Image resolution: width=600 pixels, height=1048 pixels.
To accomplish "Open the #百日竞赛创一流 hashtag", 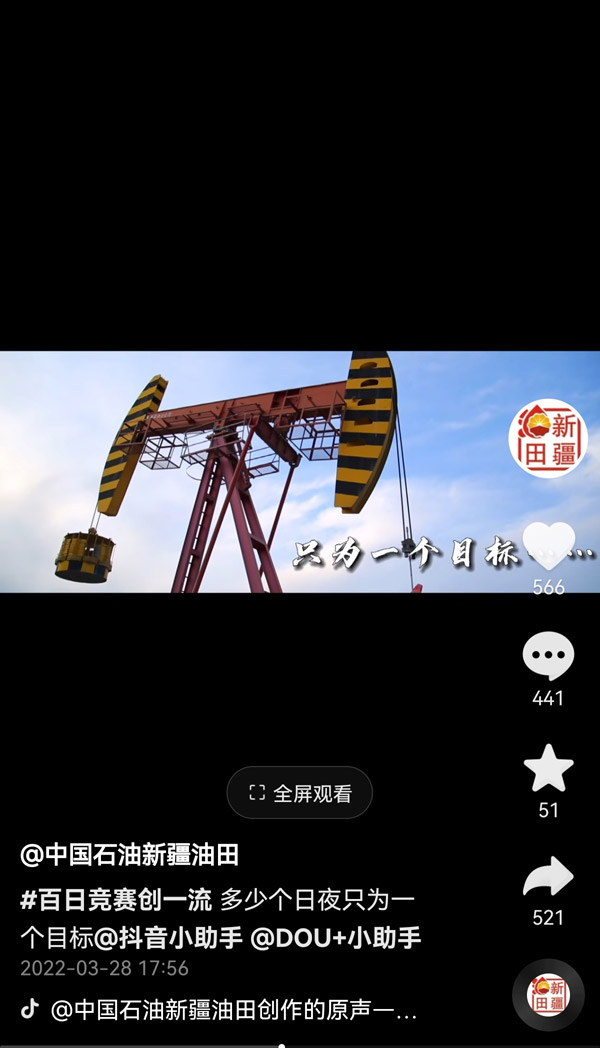I will (116, 900).
